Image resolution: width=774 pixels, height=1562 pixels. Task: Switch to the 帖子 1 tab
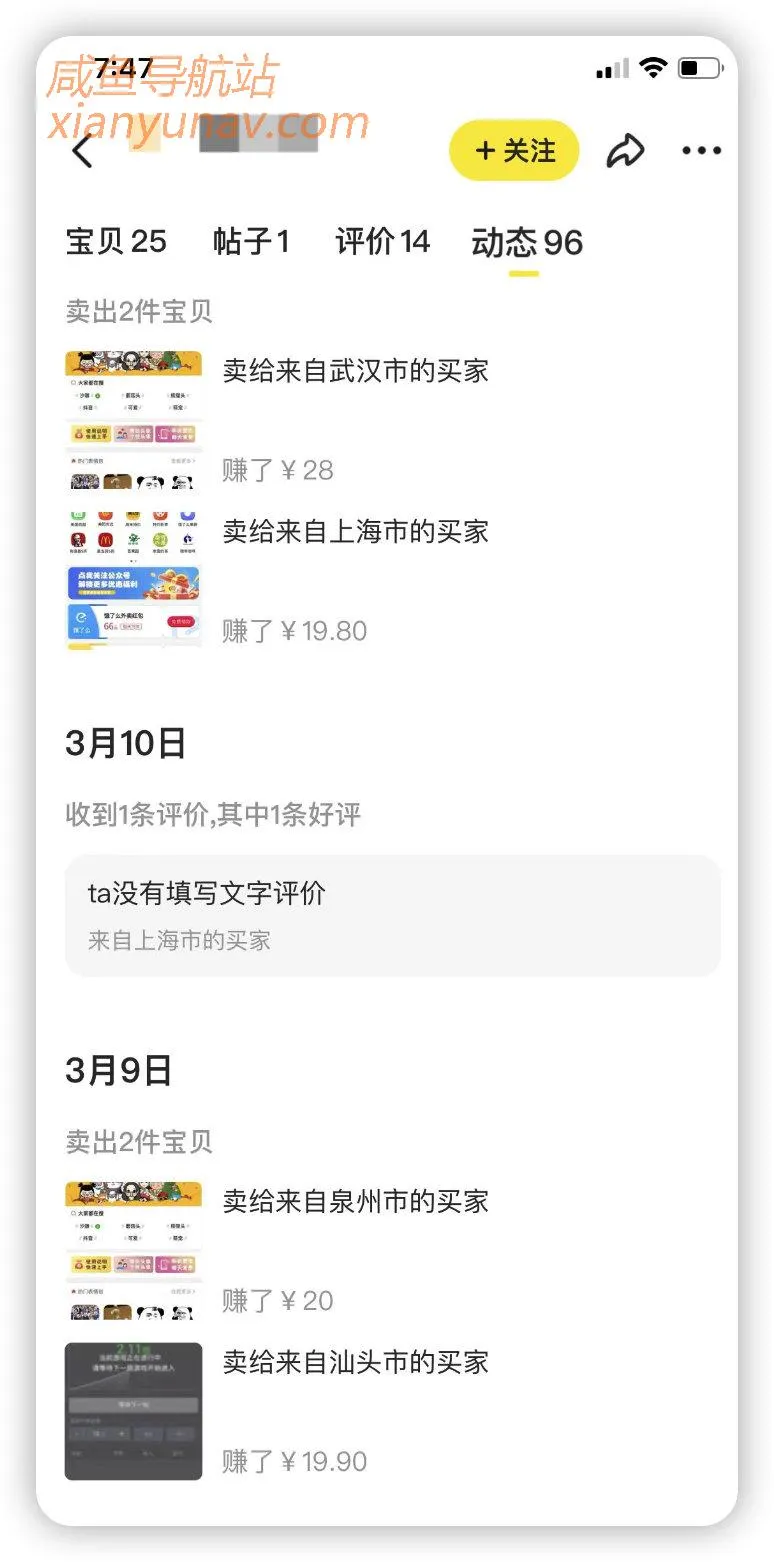253,242
